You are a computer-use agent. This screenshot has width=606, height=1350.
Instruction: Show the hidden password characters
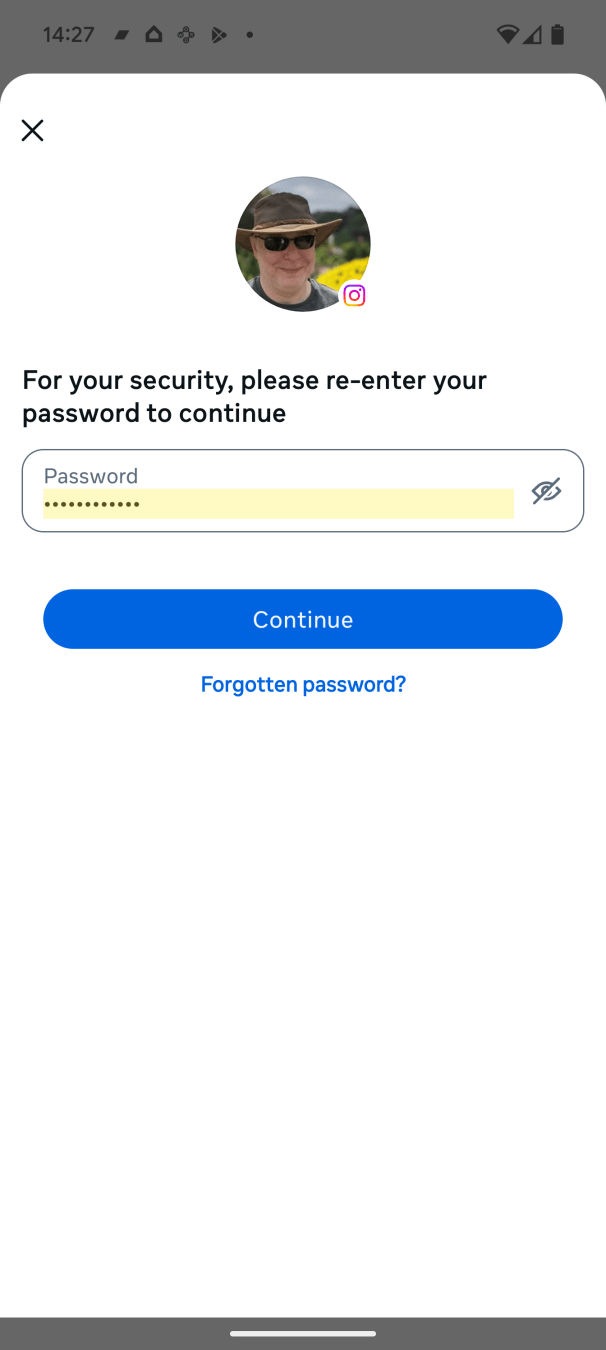click(x=546, y=491)
